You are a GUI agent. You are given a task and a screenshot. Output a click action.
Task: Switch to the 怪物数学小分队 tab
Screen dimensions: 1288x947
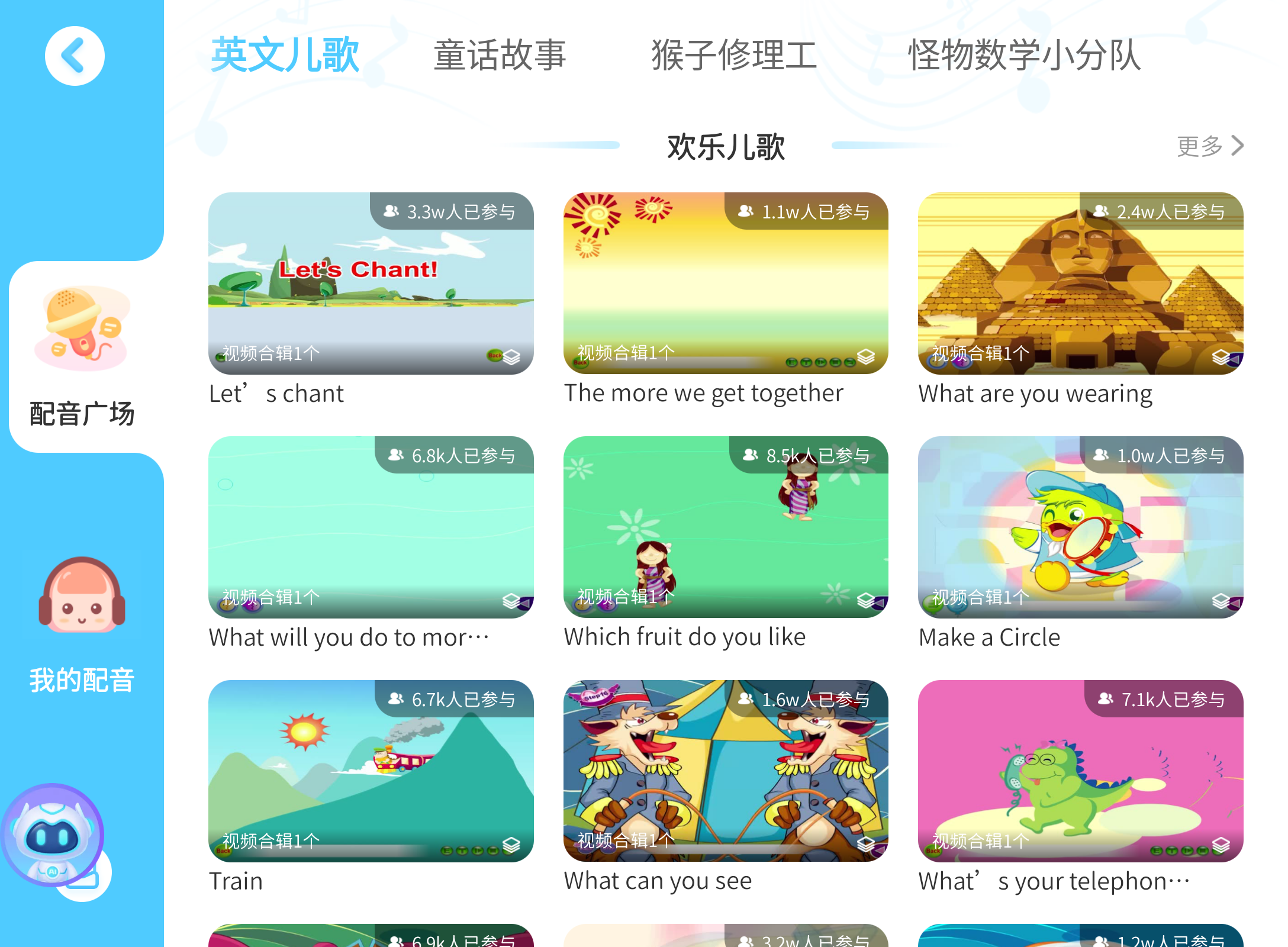click(x=1024, y=55)
